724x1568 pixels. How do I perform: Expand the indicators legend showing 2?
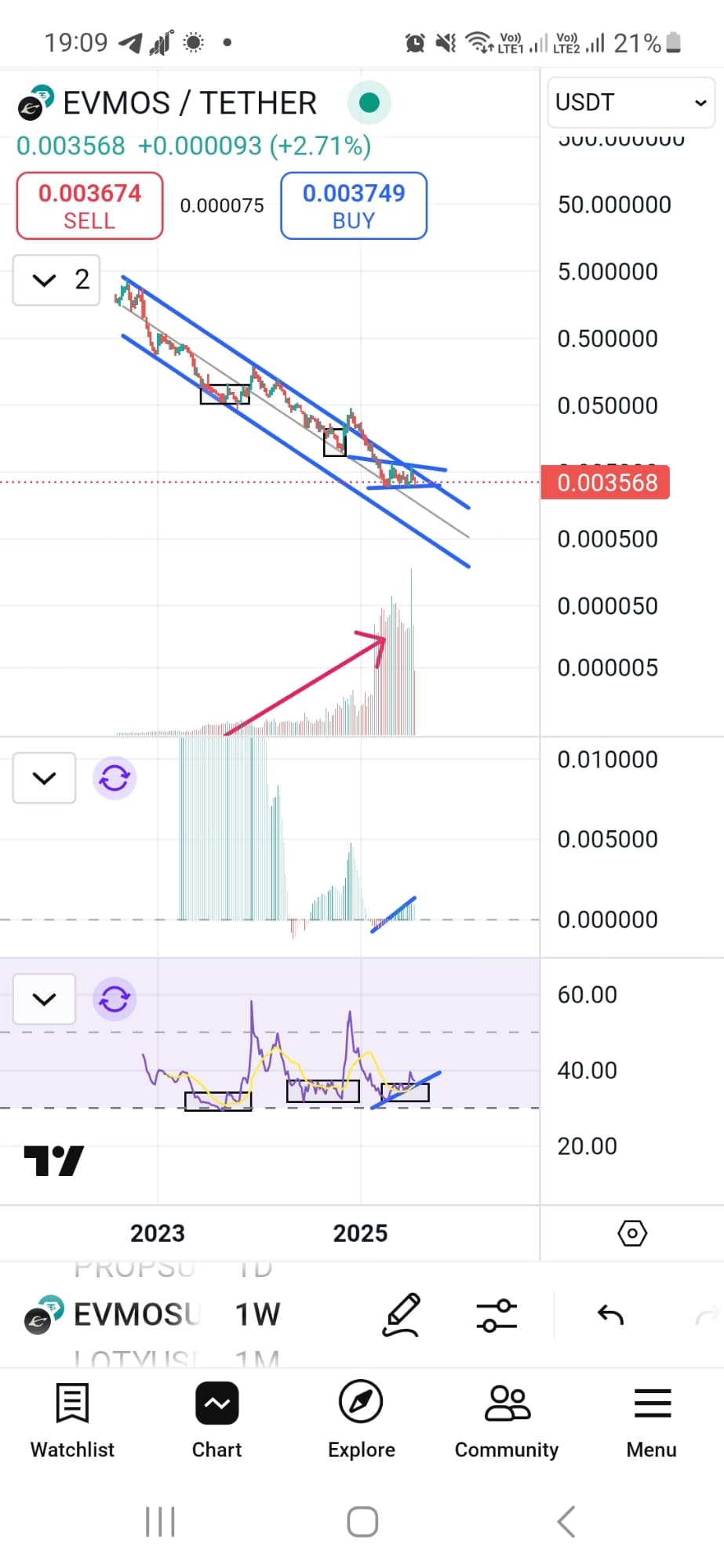click(56, 280)
